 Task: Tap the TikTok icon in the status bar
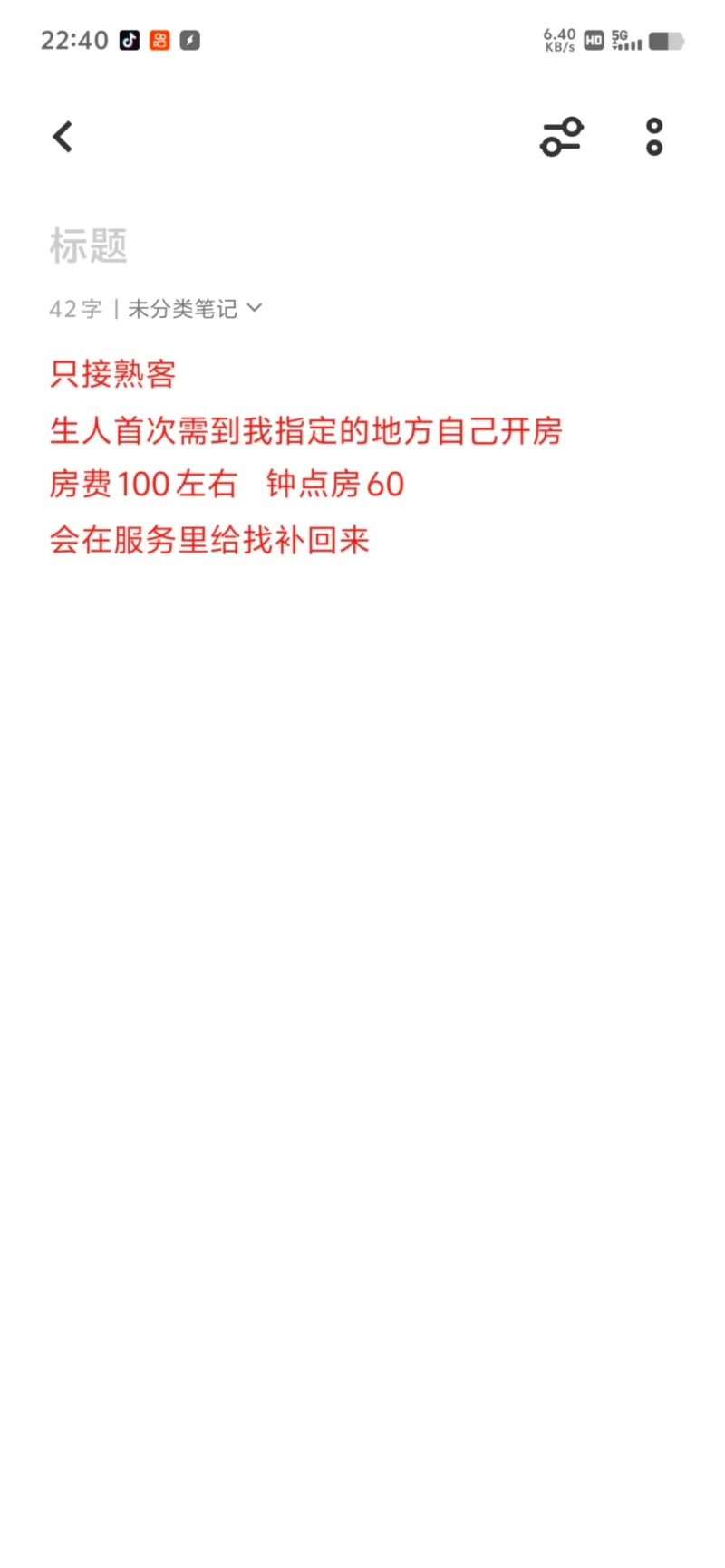128,39
